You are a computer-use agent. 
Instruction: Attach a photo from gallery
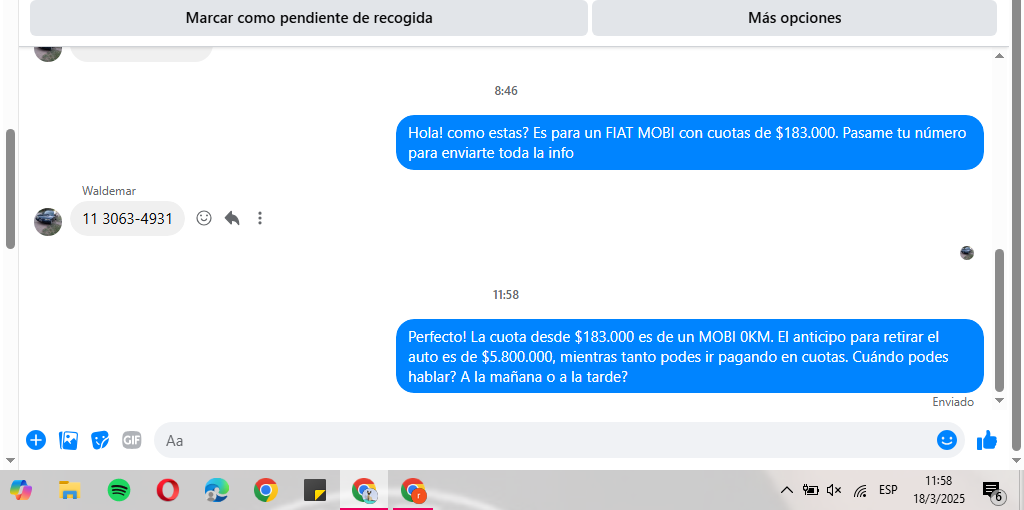point(68,440)
